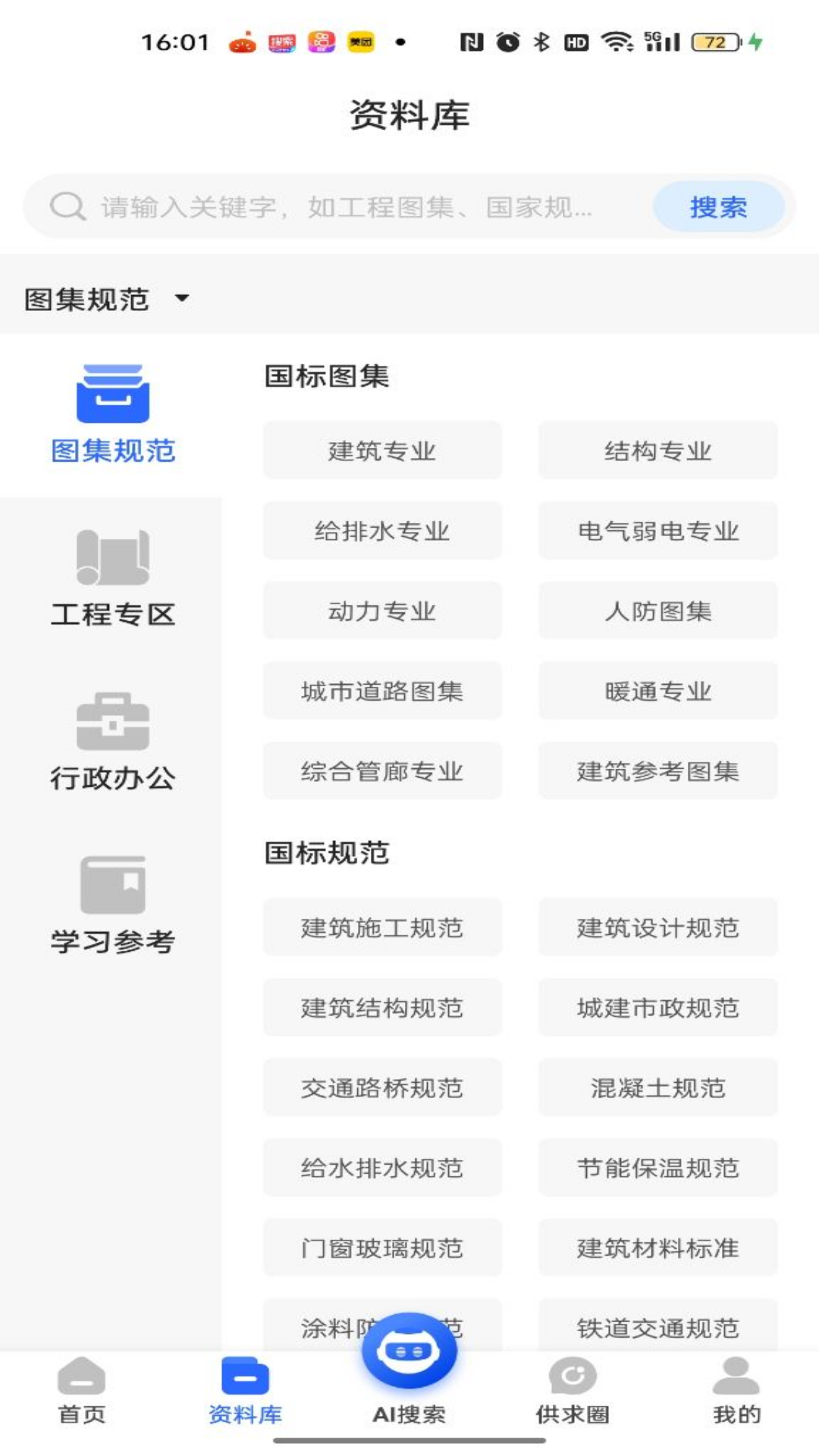Viewport: 819px width, 1456px height.
Task: Open 建筑专业 atlas chip
Action: coord(382,451)
